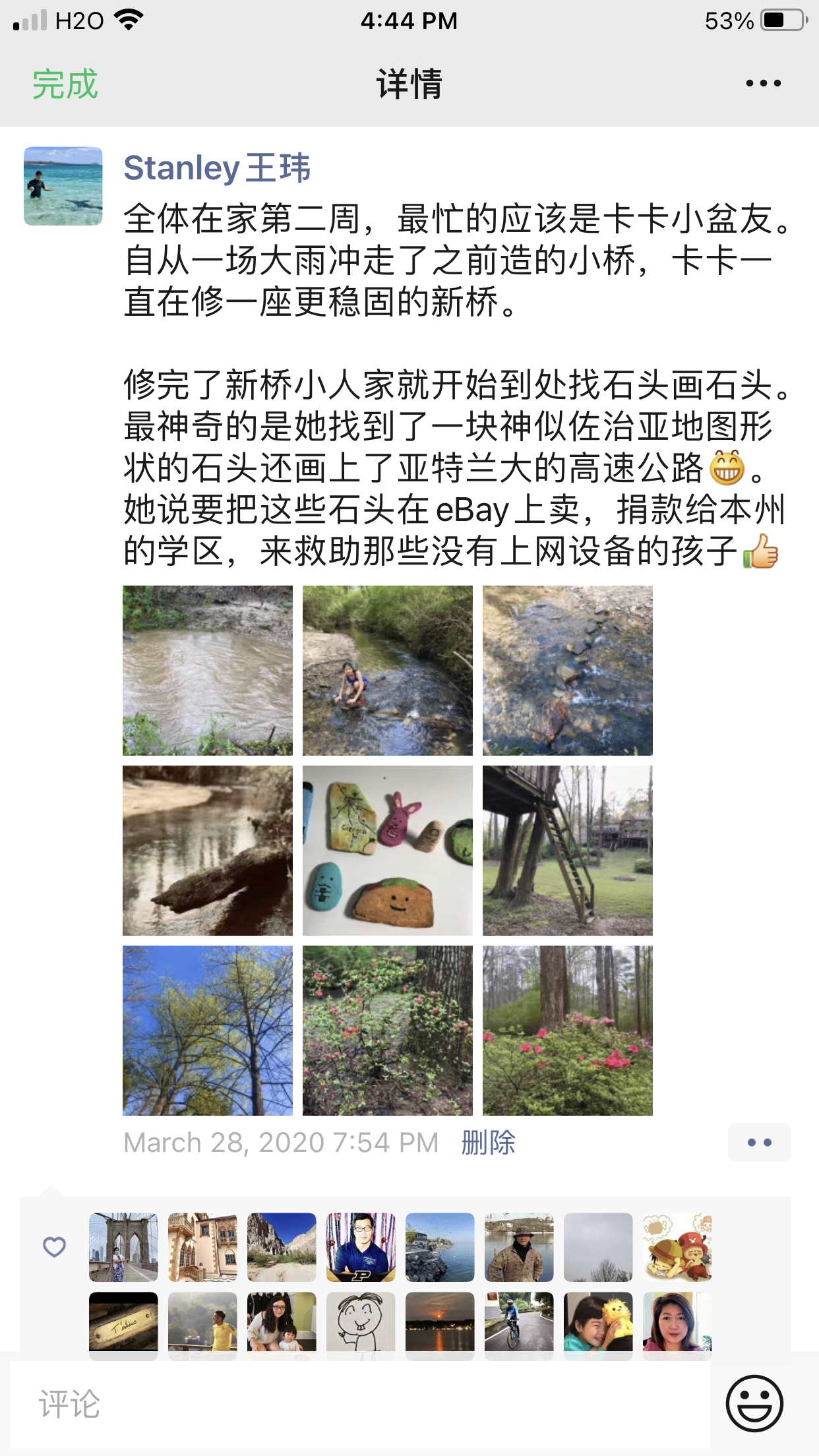
Task: Open the like and comment popup button
Action: point(759,1142)
